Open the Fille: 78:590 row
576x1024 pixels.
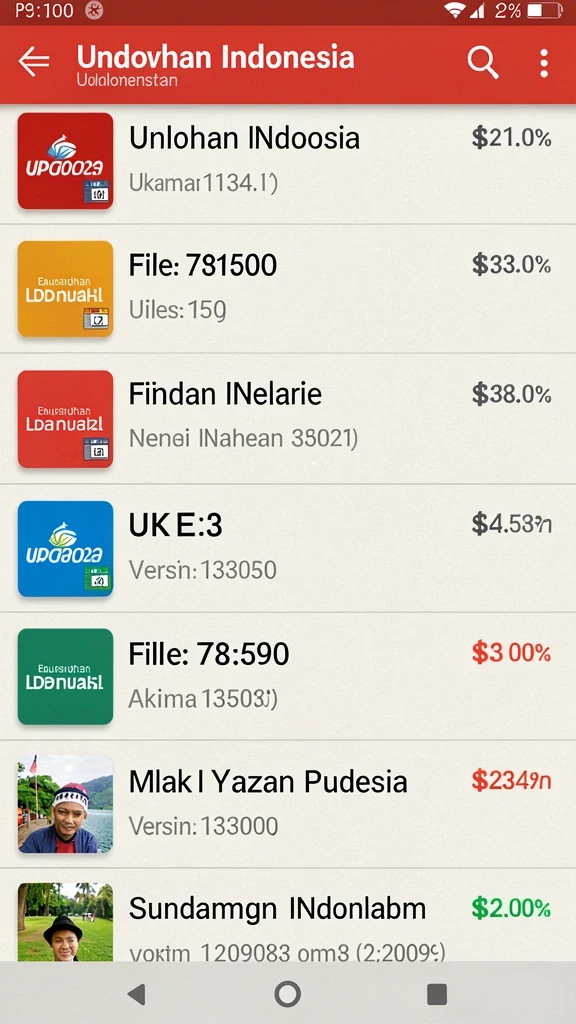(288, 676)
